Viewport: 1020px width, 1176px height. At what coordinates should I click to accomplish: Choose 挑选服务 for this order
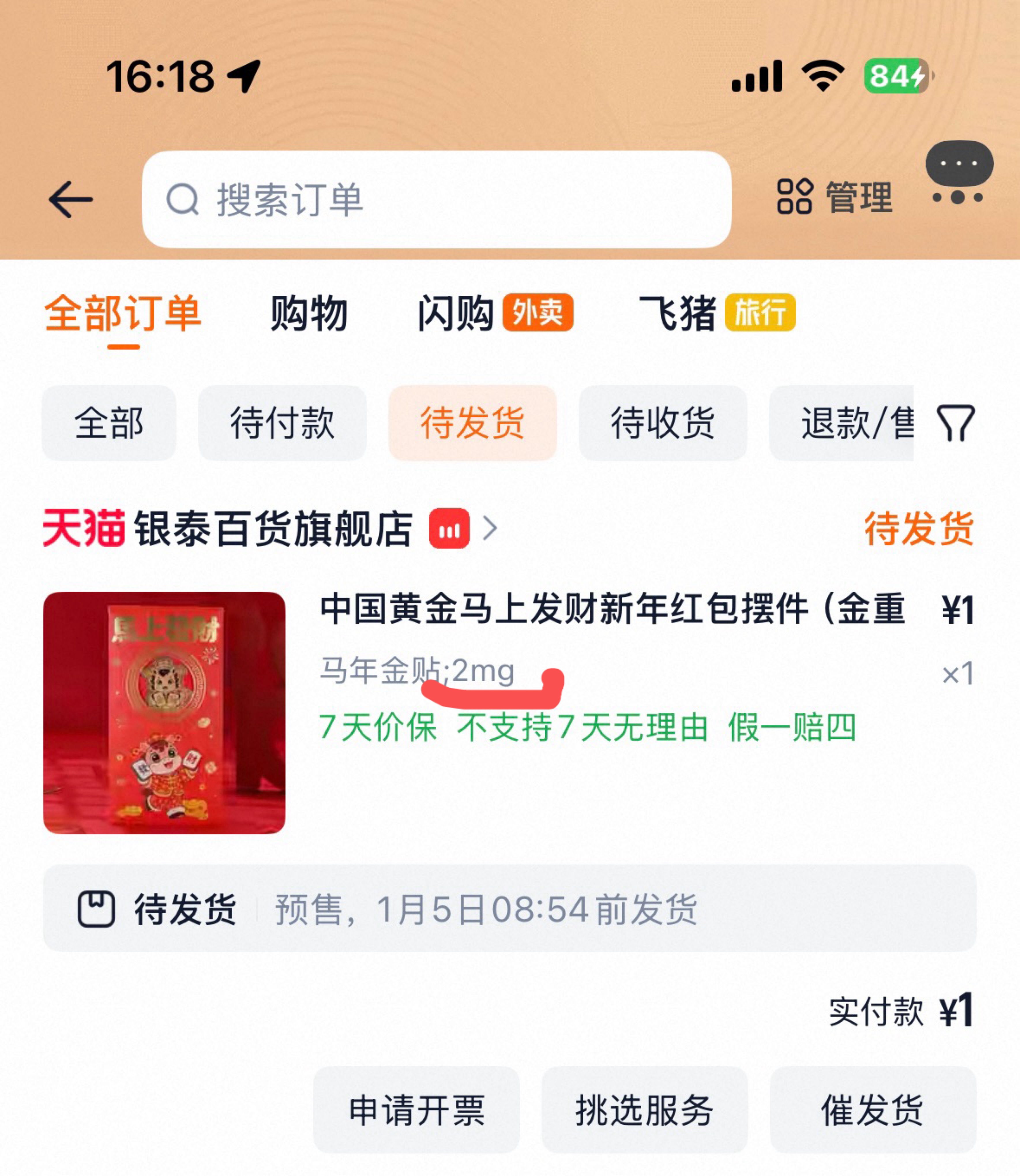(x=644, y=1110)
